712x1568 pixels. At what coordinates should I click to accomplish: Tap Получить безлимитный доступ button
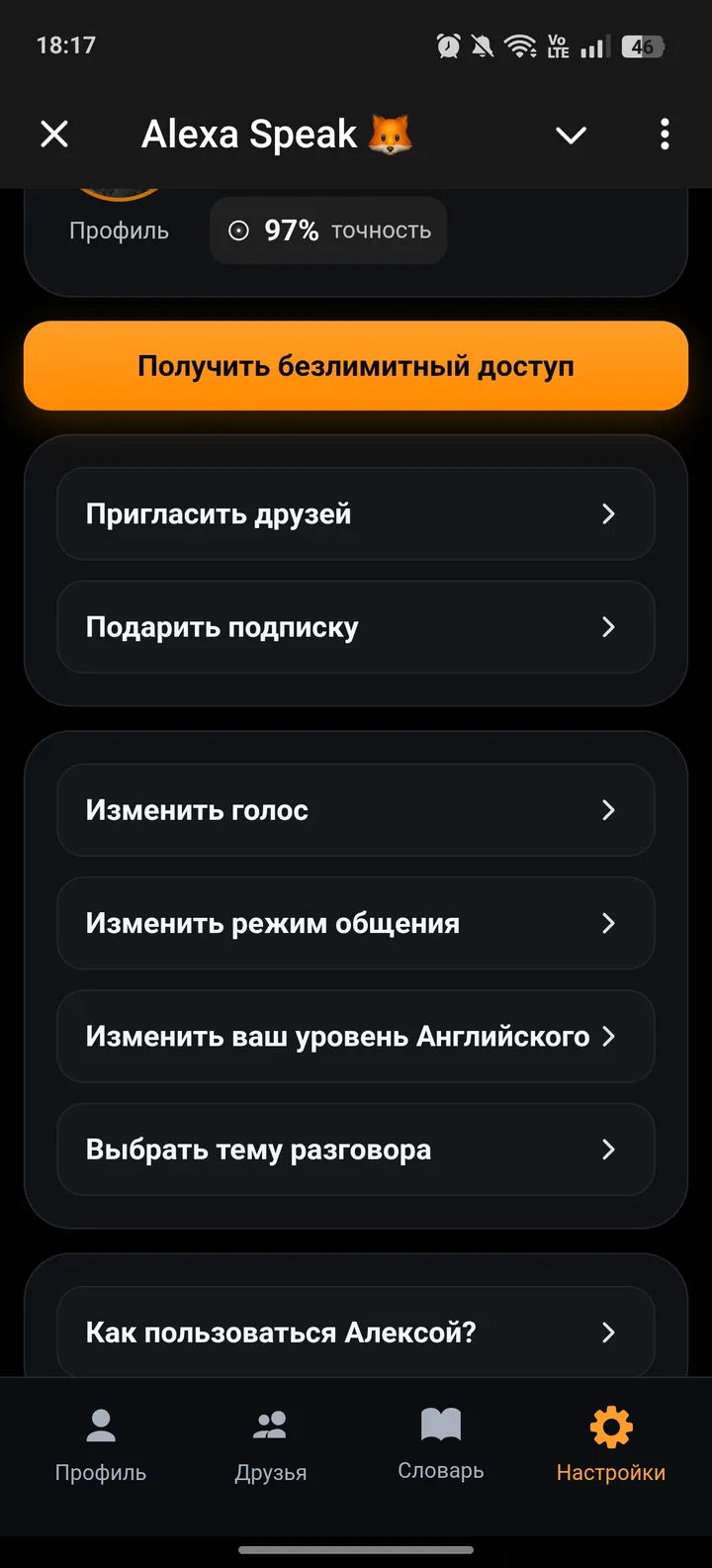356,366
